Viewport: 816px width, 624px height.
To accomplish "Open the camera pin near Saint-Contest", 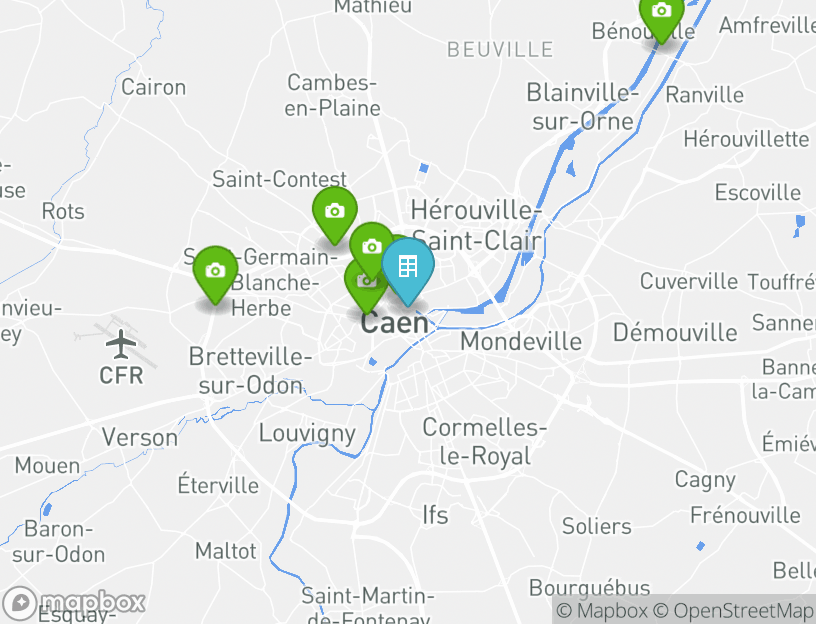I will 334,211.
